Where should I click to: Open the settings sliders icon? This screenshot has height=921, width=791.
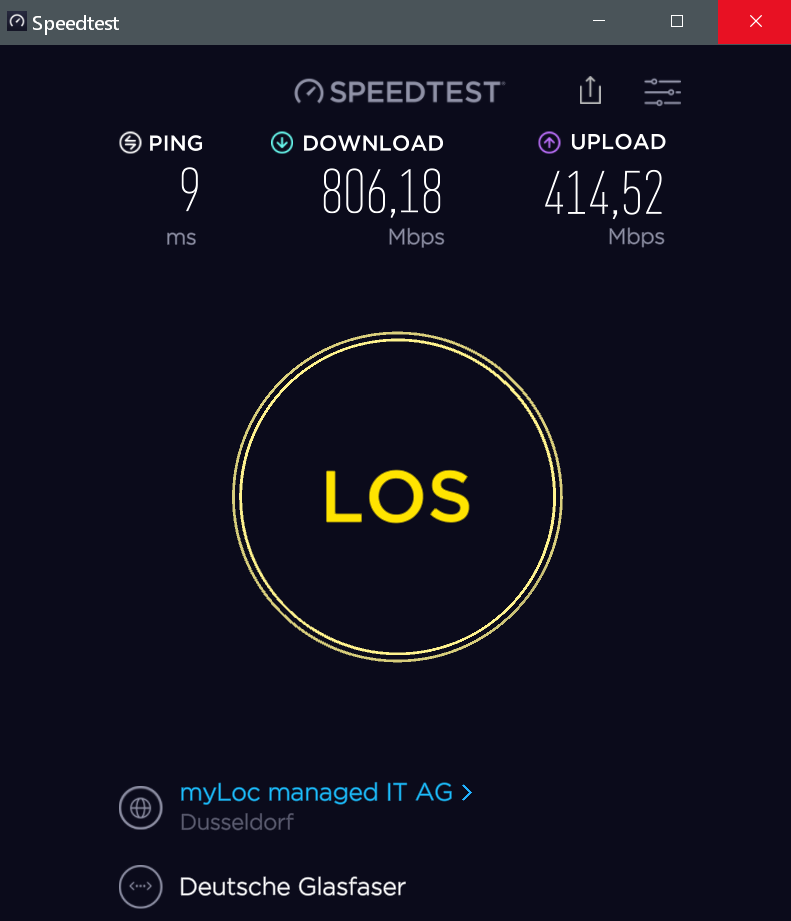(662, 93)
